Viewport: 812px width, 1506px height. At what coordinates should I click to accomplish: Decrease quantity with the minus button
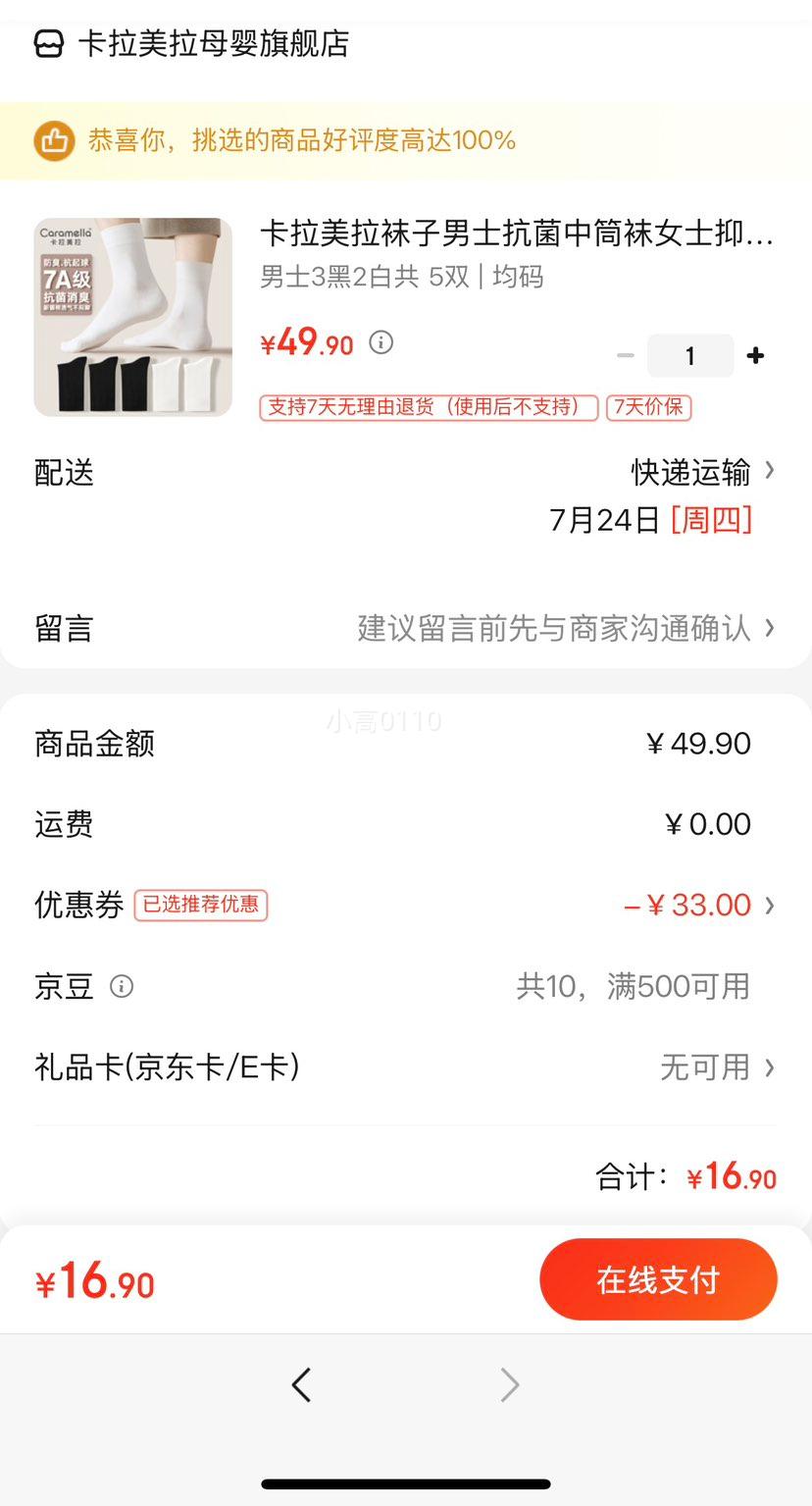[625, 355]
